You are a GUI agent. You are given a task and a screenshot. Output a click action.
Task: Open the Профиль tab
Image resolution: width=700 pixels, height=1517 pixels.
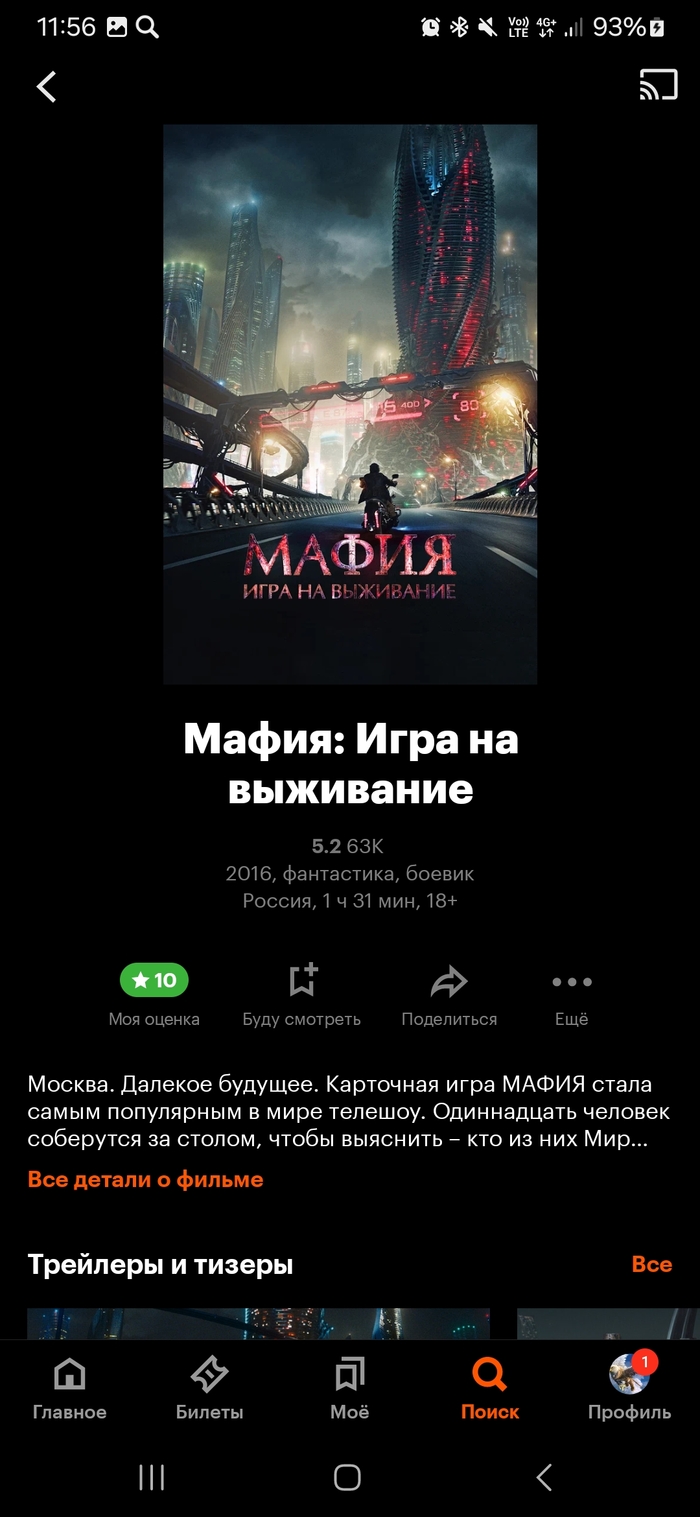(x=629, y=1390)
